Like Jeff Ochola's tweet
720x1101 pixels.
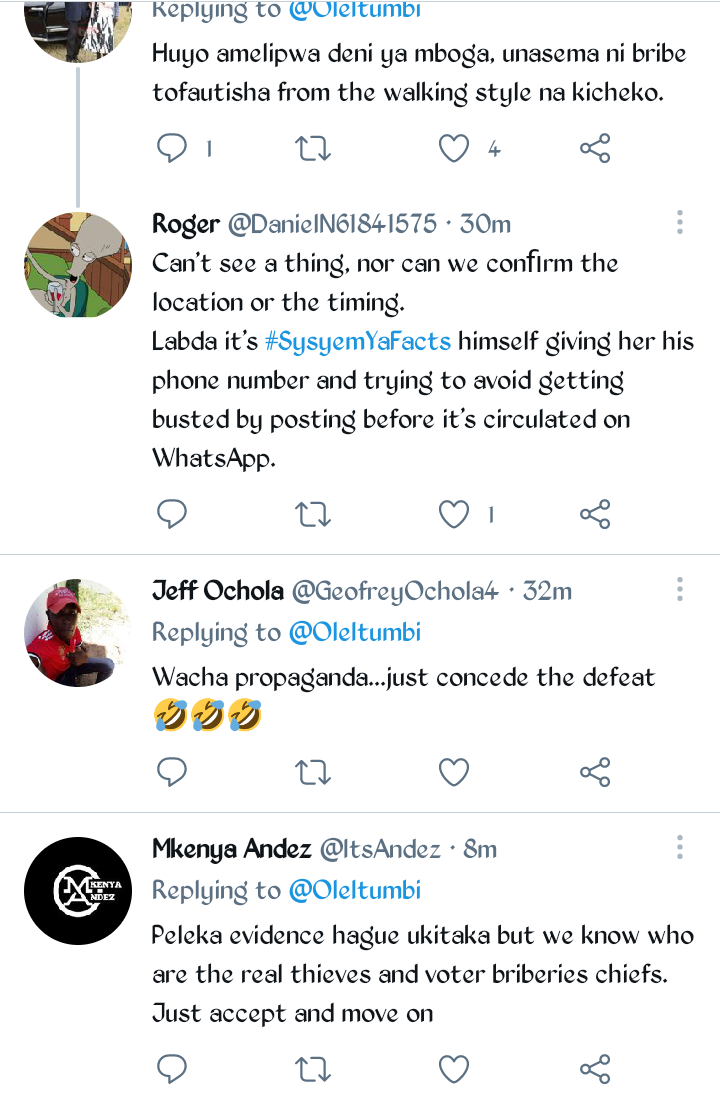pos(454,771)
